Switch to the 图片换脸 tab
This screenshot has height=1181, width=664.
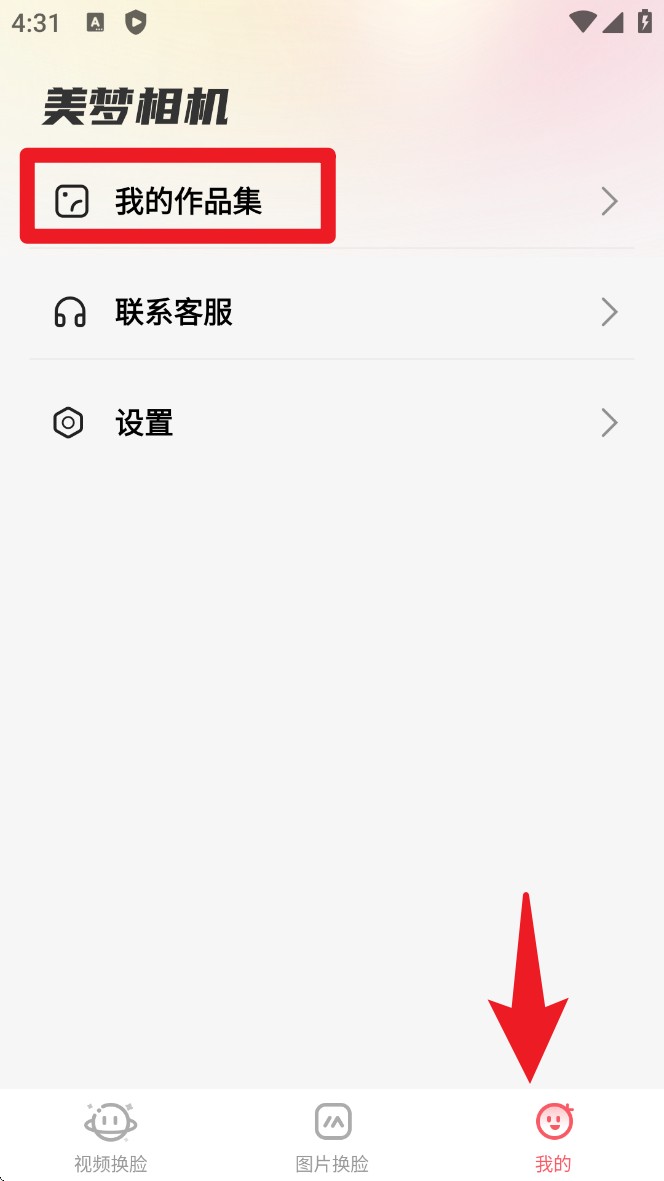tap(332, 1136)
